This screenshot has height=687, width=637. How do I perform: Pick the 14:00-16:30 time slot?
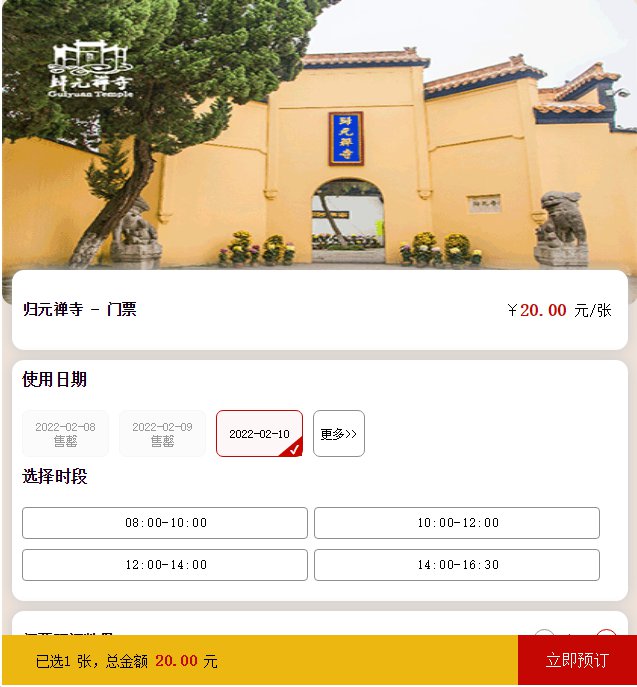click(457, 565)
